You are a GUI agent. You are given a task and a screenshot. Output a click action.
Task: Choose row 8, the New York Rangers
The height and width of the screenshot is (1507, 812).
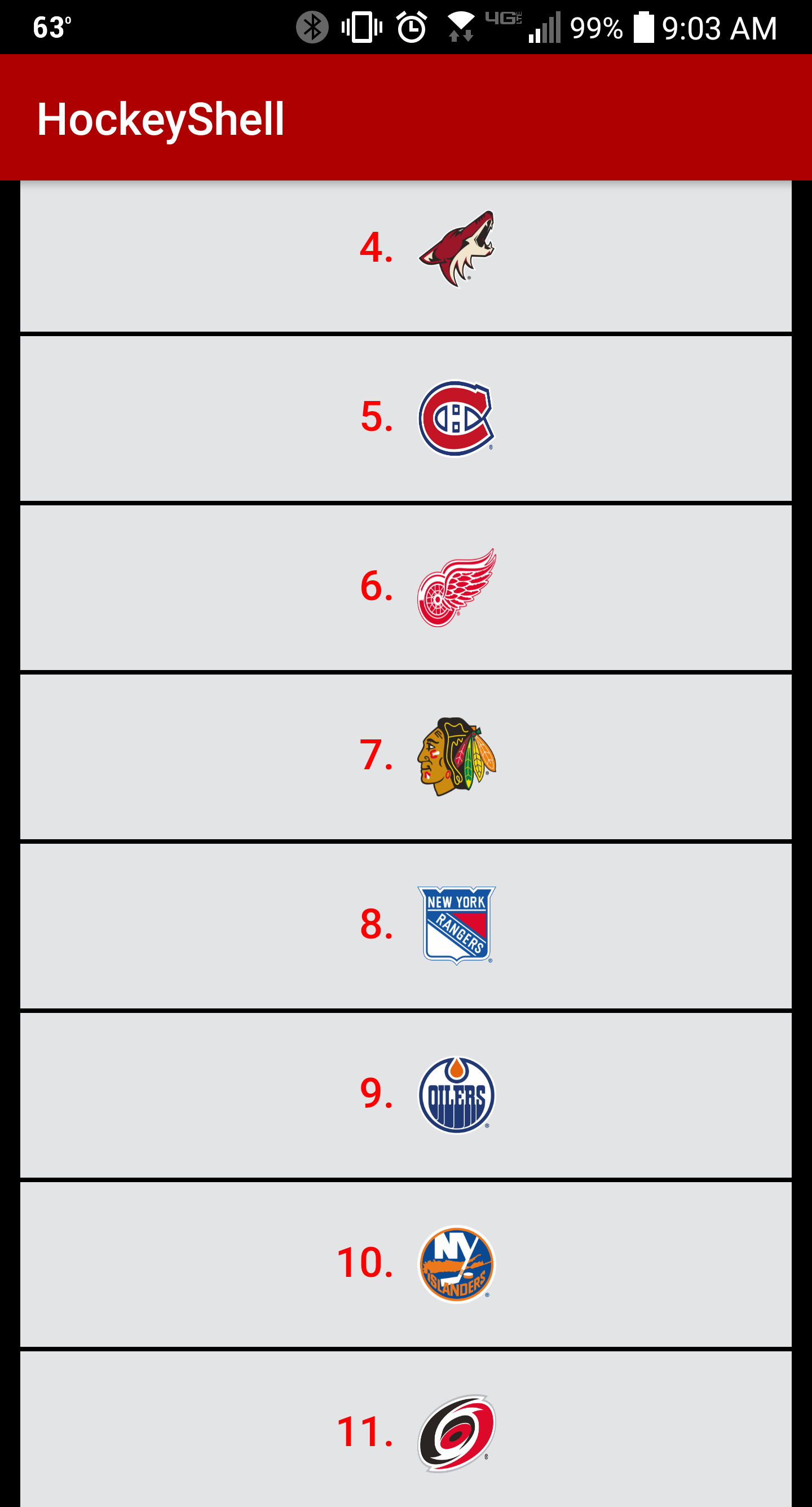pos(406,926)
